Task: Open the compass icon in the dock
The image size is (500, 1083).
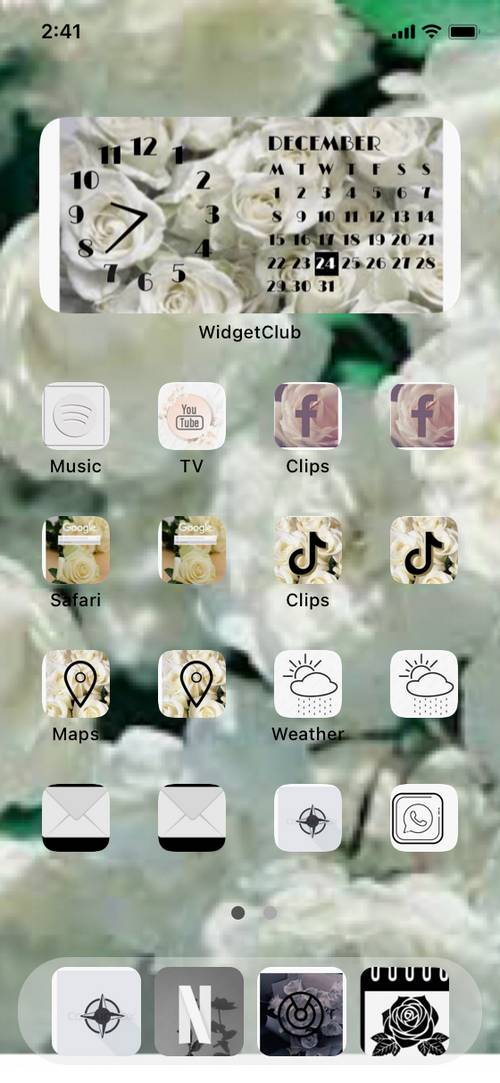Action: pos(97,1011)
